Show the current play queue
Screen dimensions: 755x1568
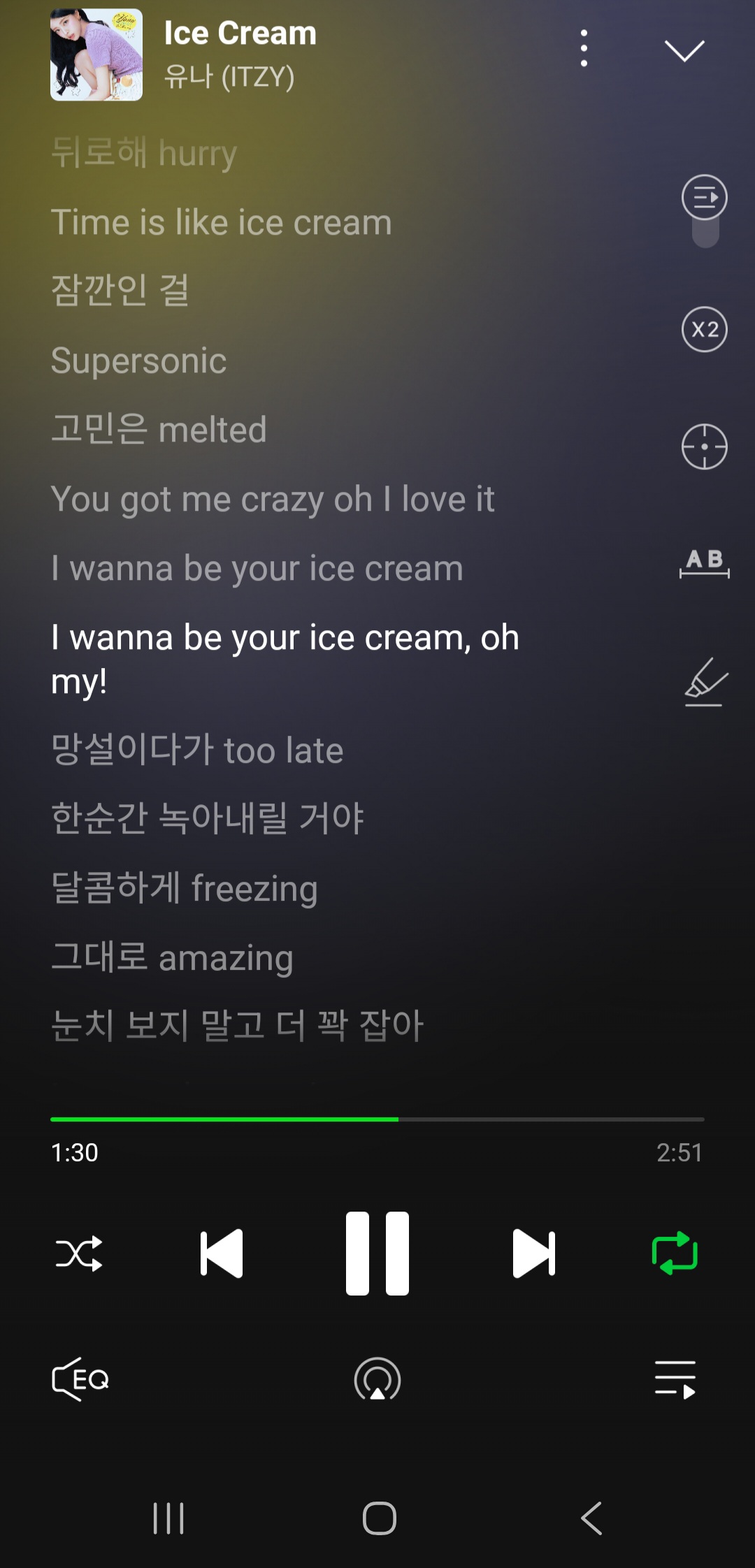click(675, 1379)
